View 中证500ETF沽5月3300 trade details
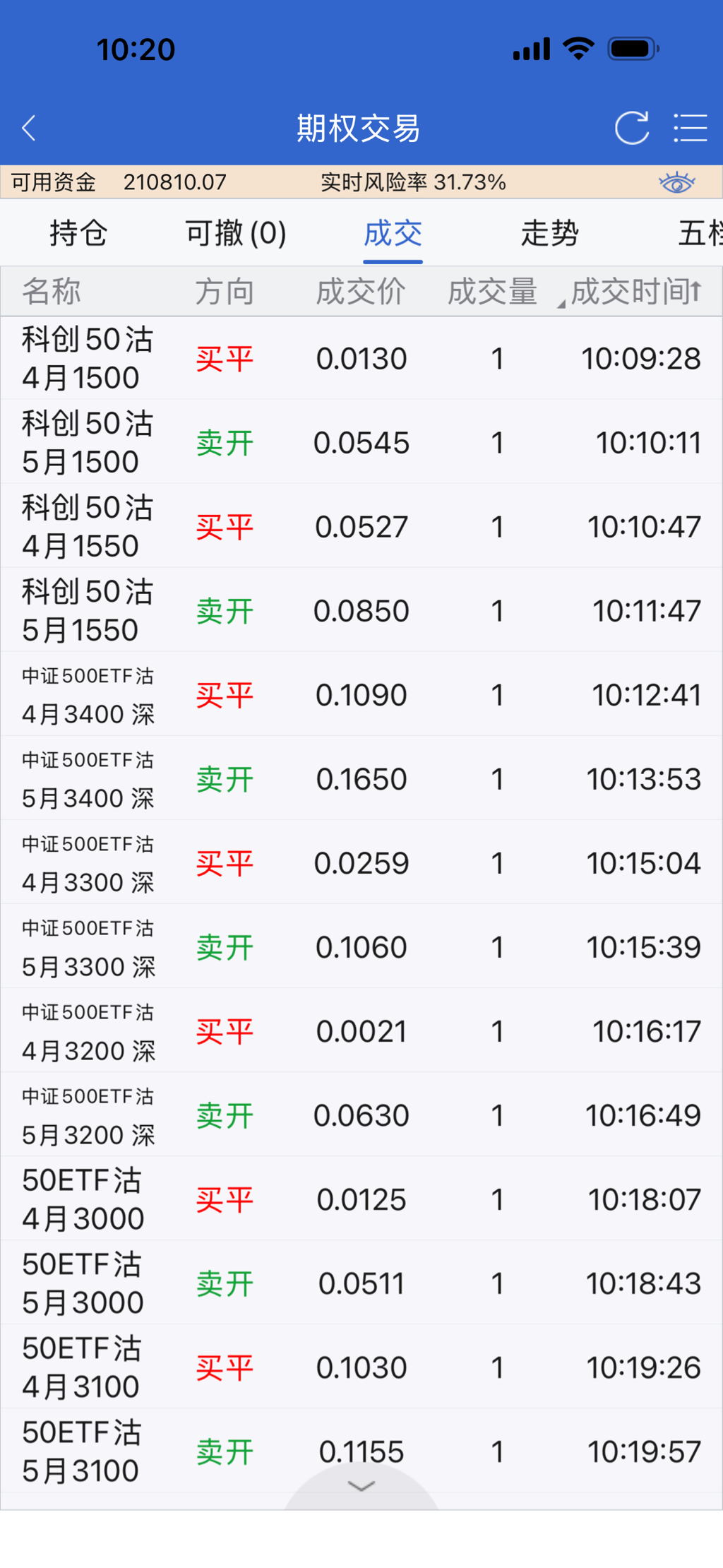 coord(361,946)
